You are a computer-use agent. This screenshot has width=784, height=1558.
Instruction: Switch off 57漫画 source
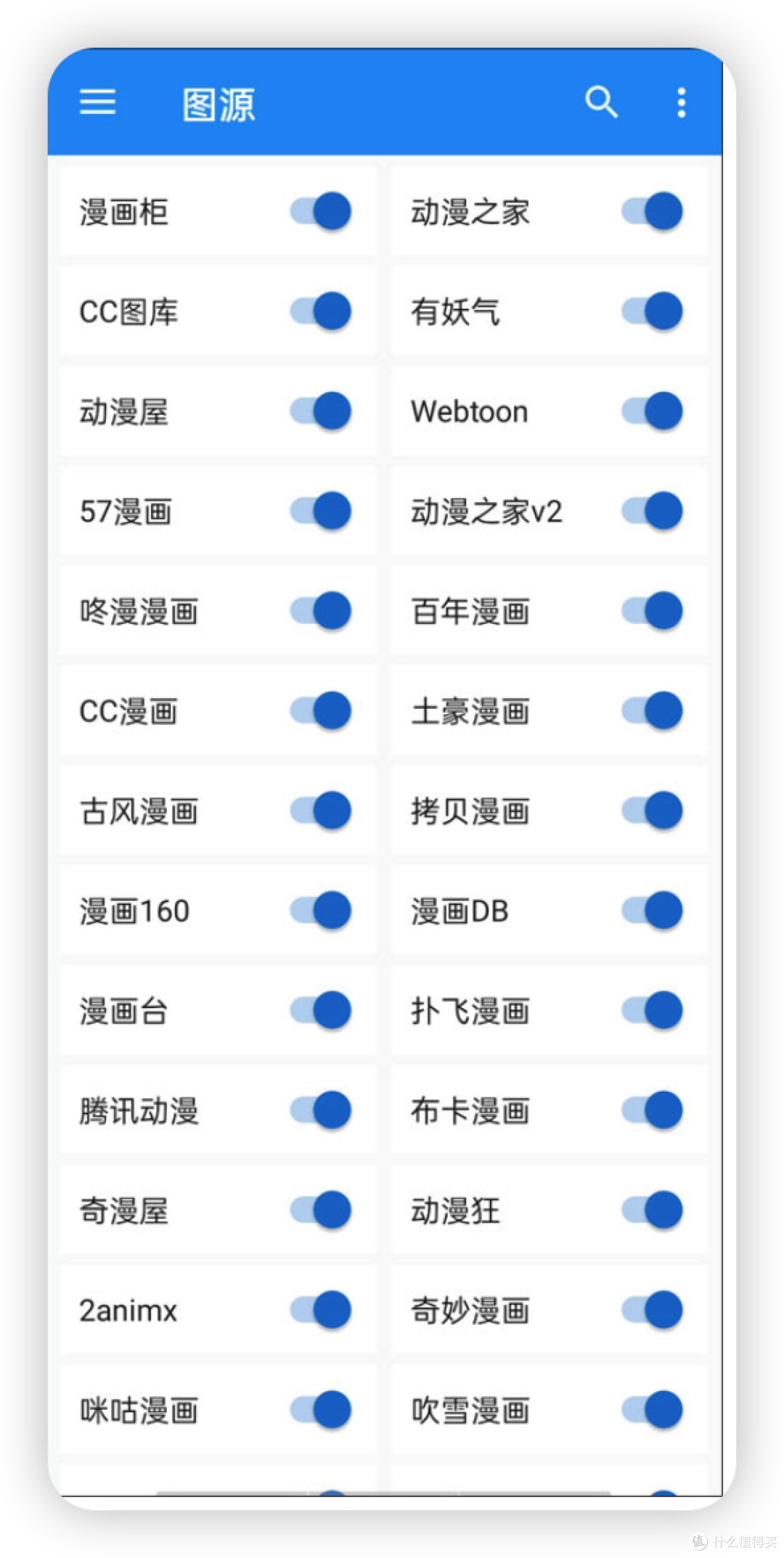[321, 511]
